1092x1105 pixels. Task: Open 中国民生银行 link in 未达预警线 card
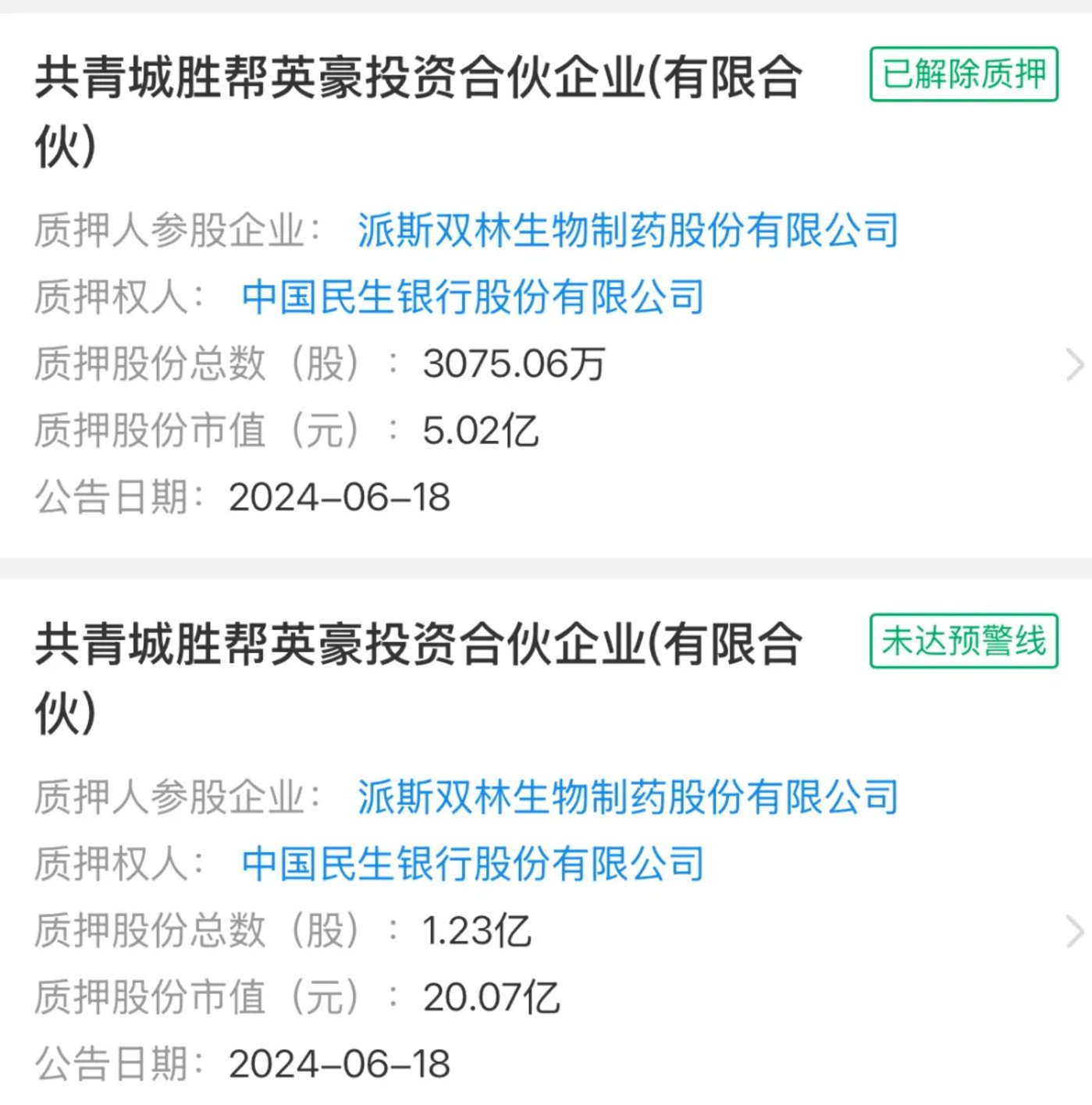[x=473, y=864]
